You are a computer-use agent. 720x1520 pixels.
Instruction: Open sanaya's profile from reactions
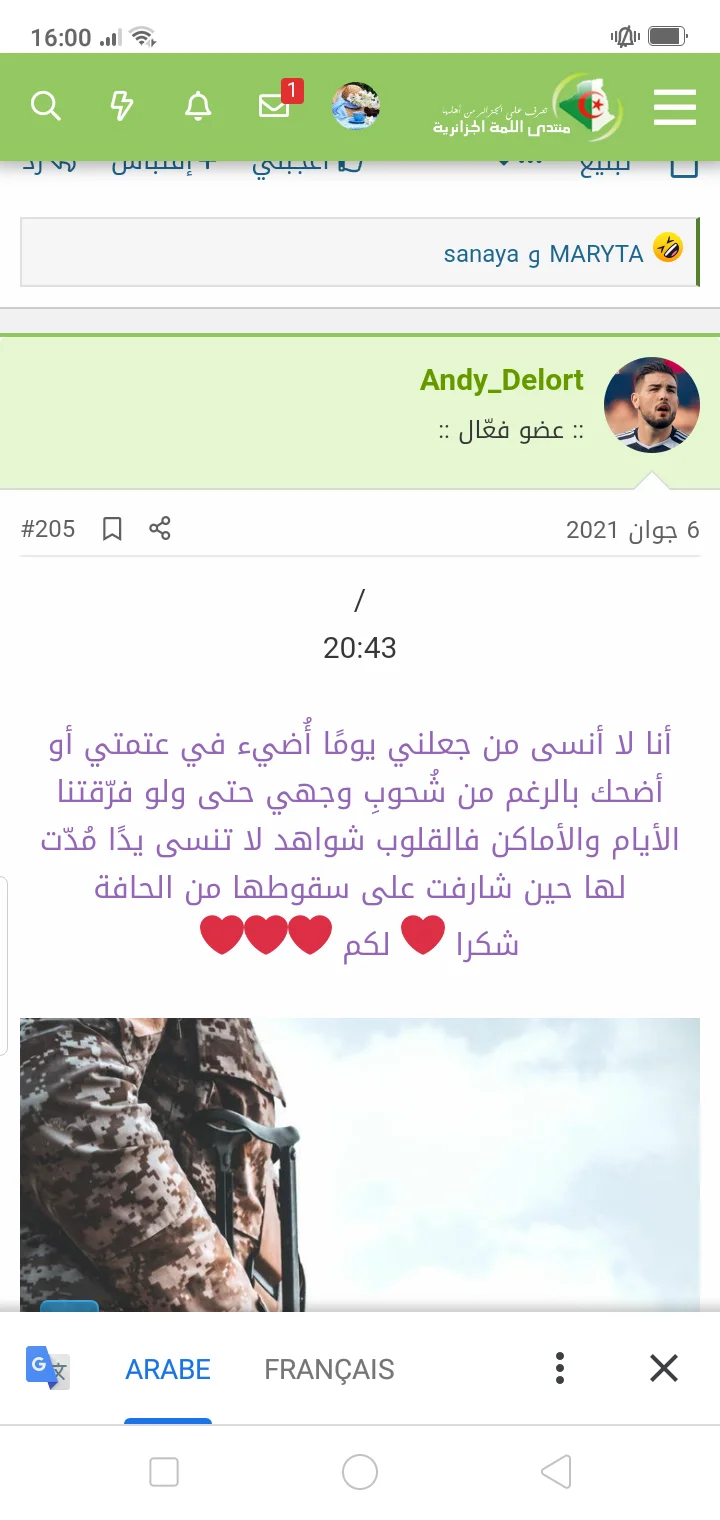481,254
